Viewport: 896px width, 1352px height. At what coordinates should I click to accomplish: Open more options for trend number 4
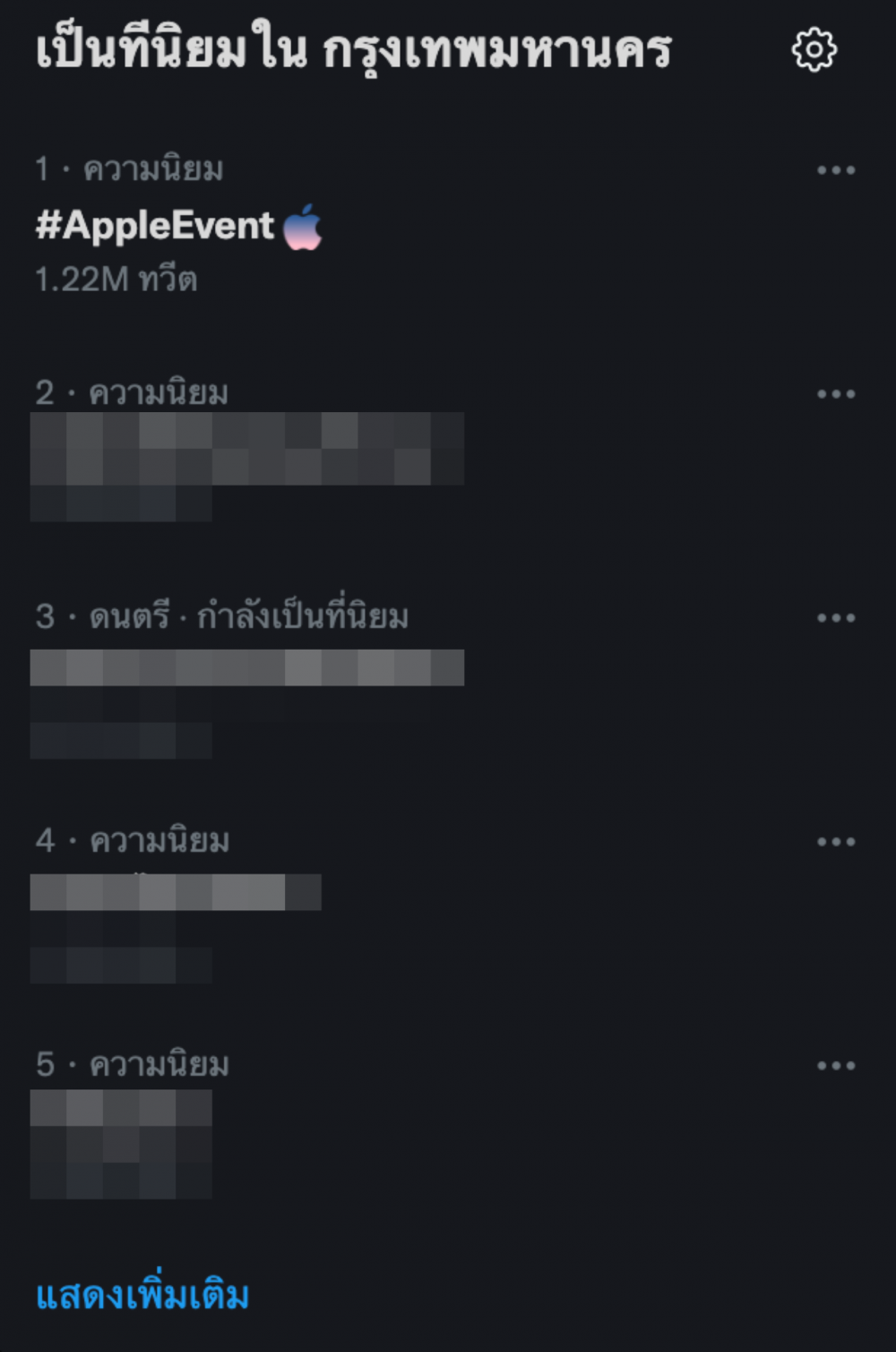pos(835,842)
